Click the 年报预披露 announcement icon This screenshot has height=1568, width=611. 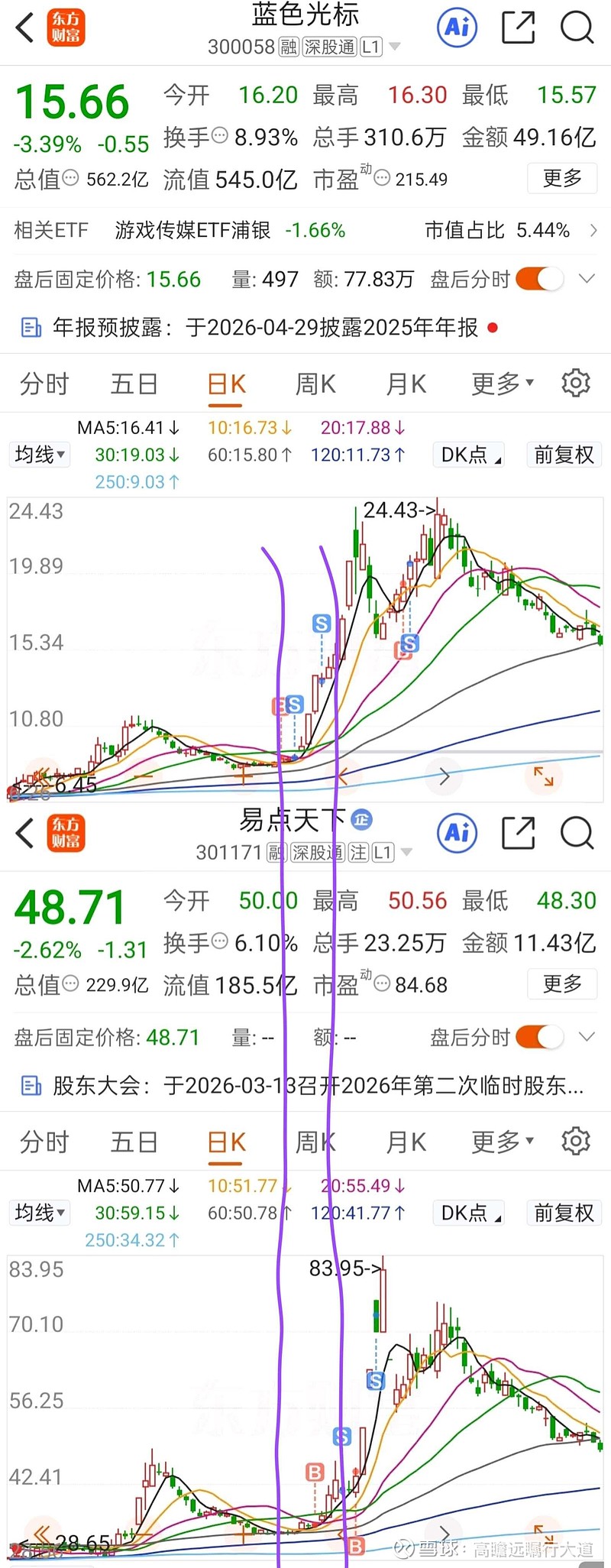point(31,327)
